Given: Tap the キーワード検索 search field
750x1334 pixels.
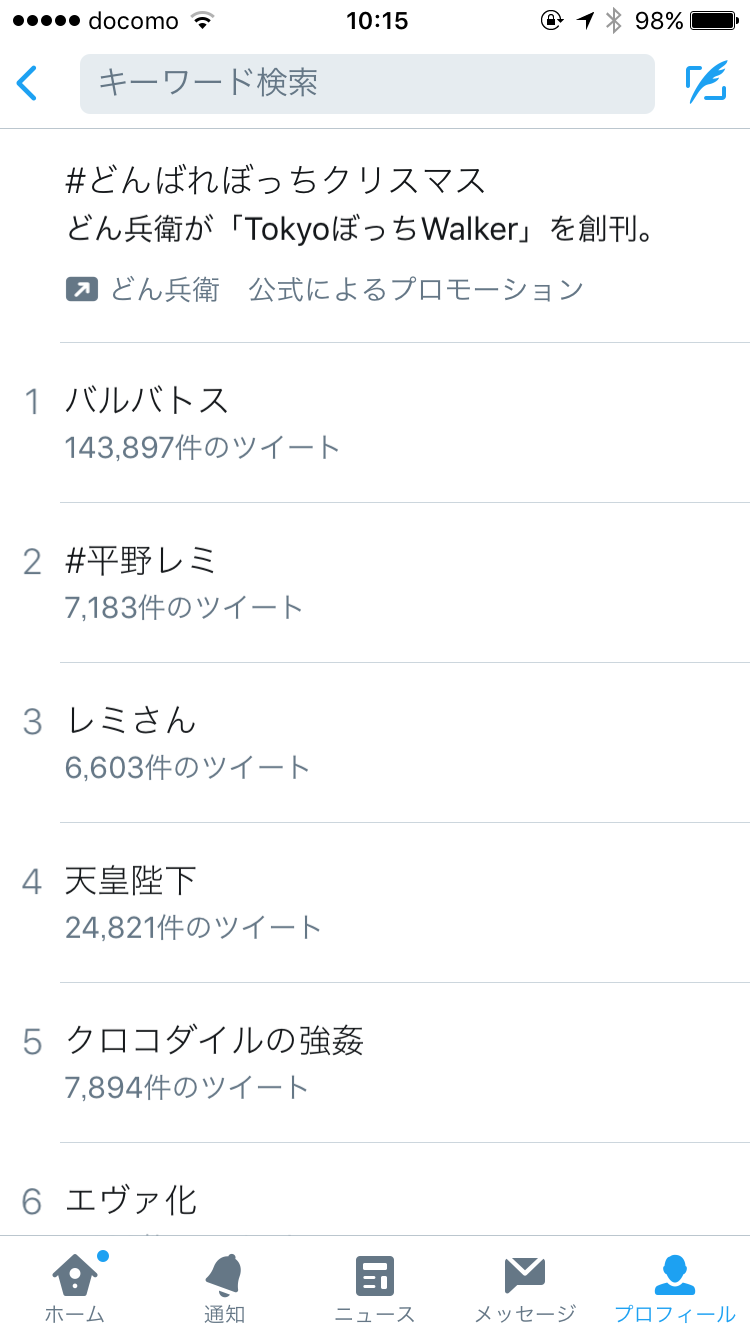Looking at the screenshot, I should [x=367, y=83].
